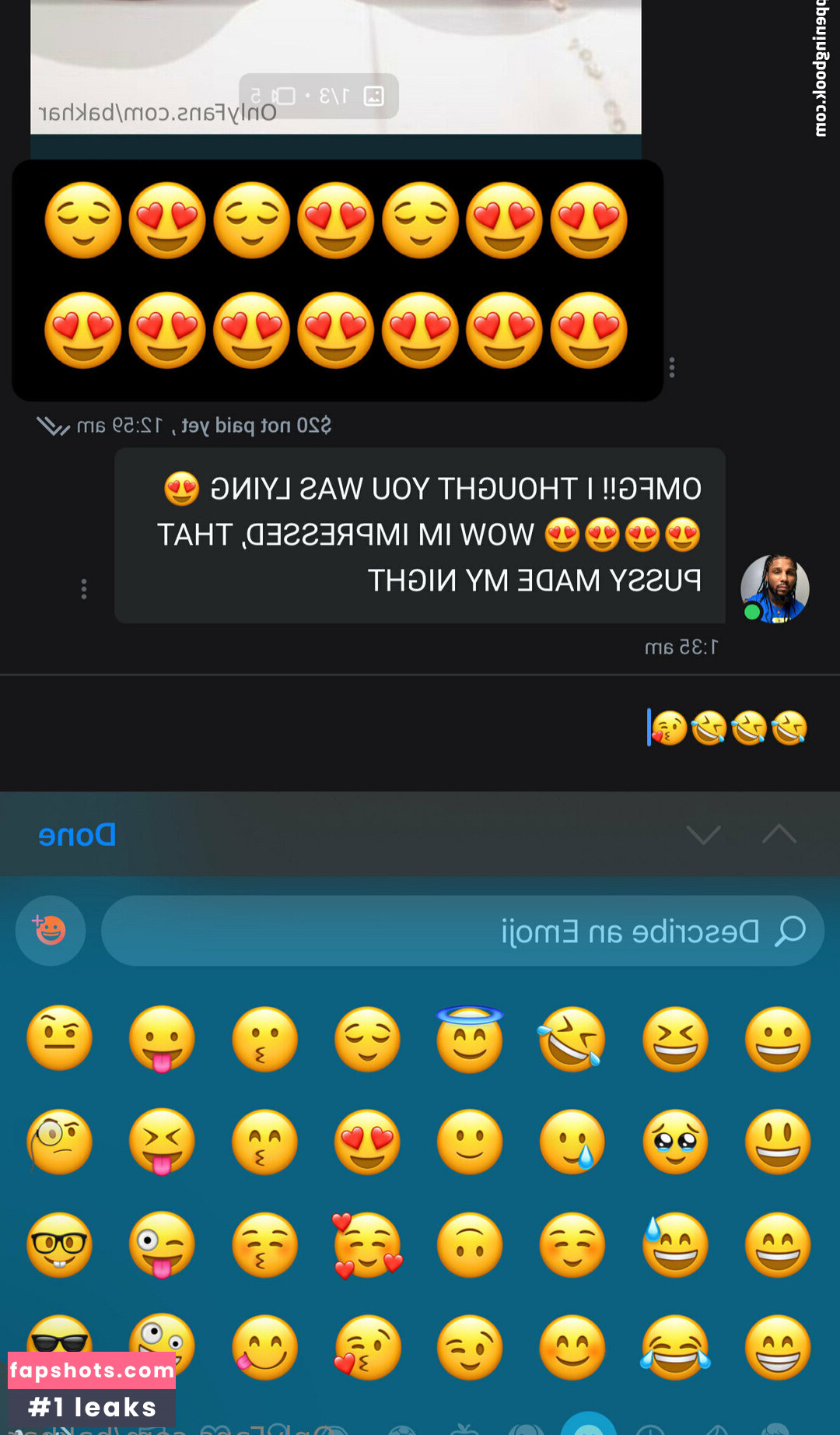Insert the face with raised eyebrow emoji
The width and height of the screenshot is (840, 1435).
pos(59,1039)
